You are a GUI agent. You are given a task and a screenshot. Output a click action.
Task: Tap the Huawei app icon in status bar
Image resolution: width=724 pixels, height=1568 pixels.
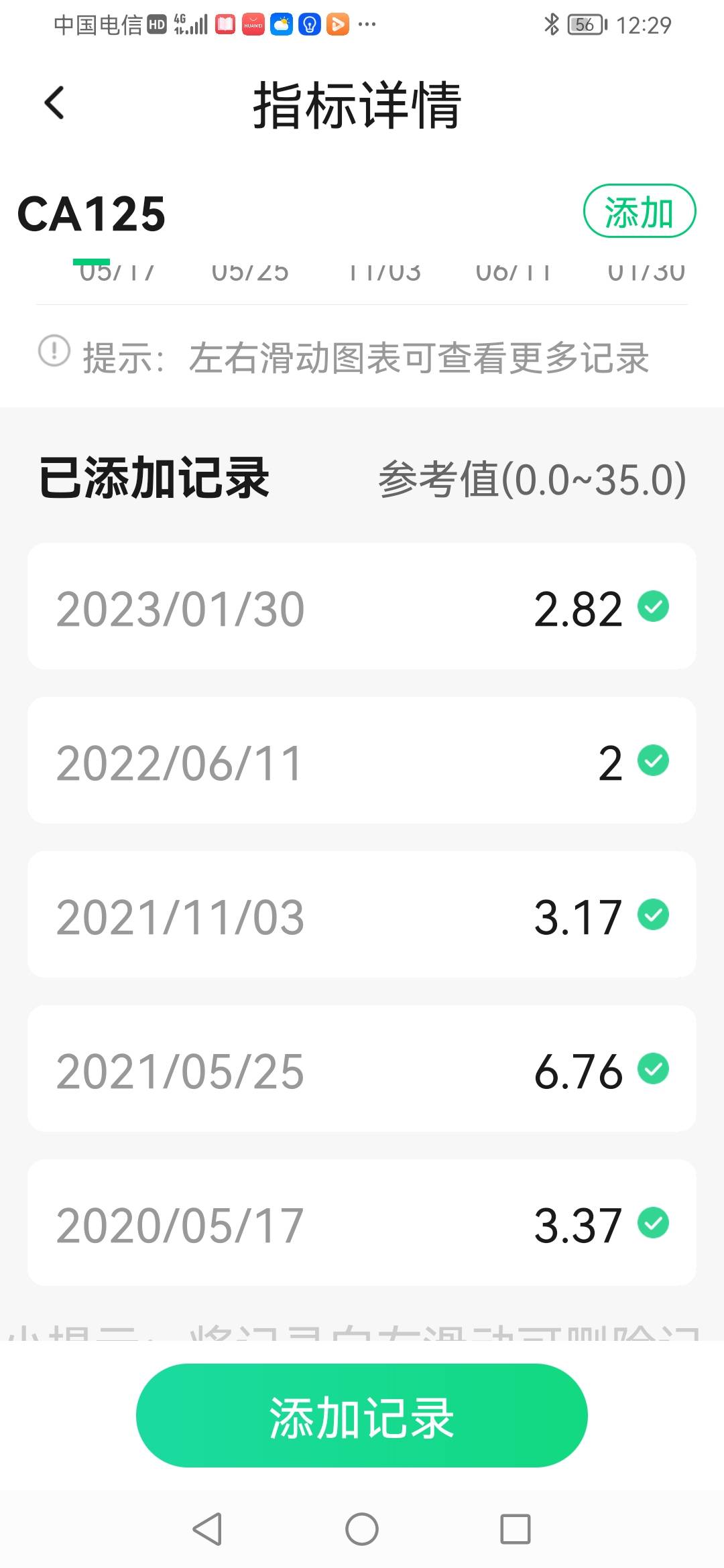253,24
